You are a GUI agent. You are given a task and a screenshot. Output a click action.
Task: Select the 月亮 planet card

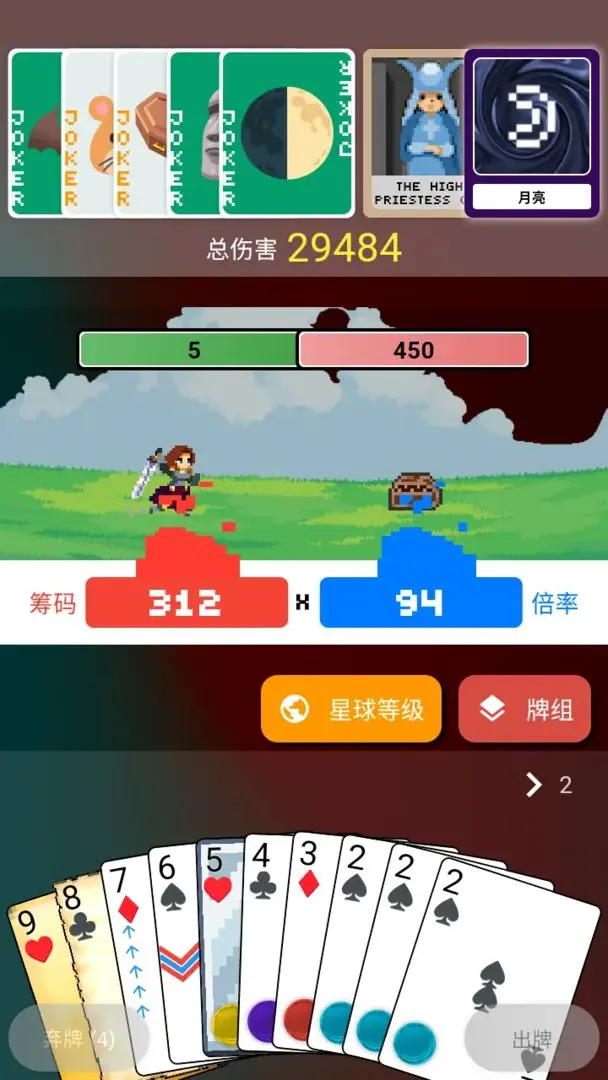pyautogui.click(x=531, y=132)
